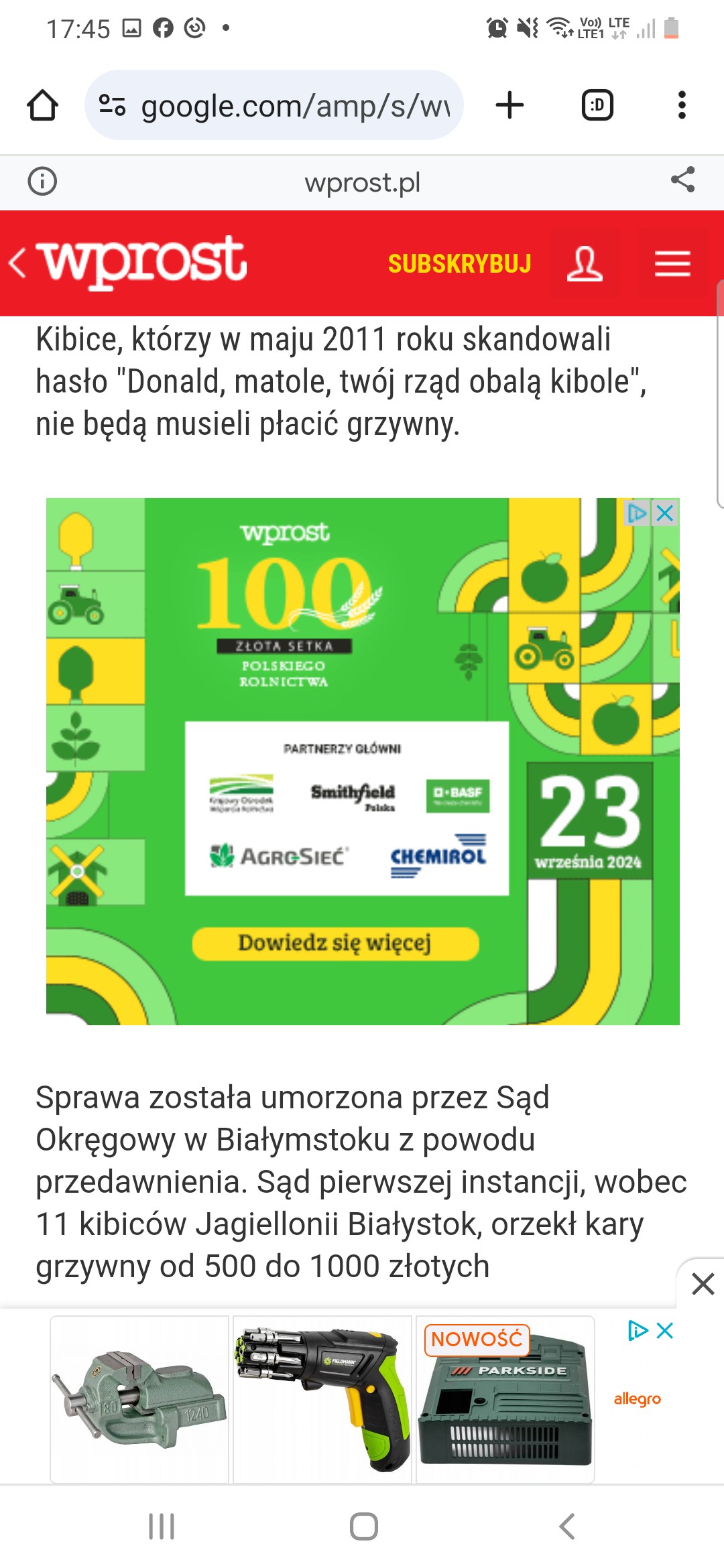The height and width of the screenshot is (1568, 724).
Task: Tap Dowiedz się więcej button
Action: tap(335, 943)
